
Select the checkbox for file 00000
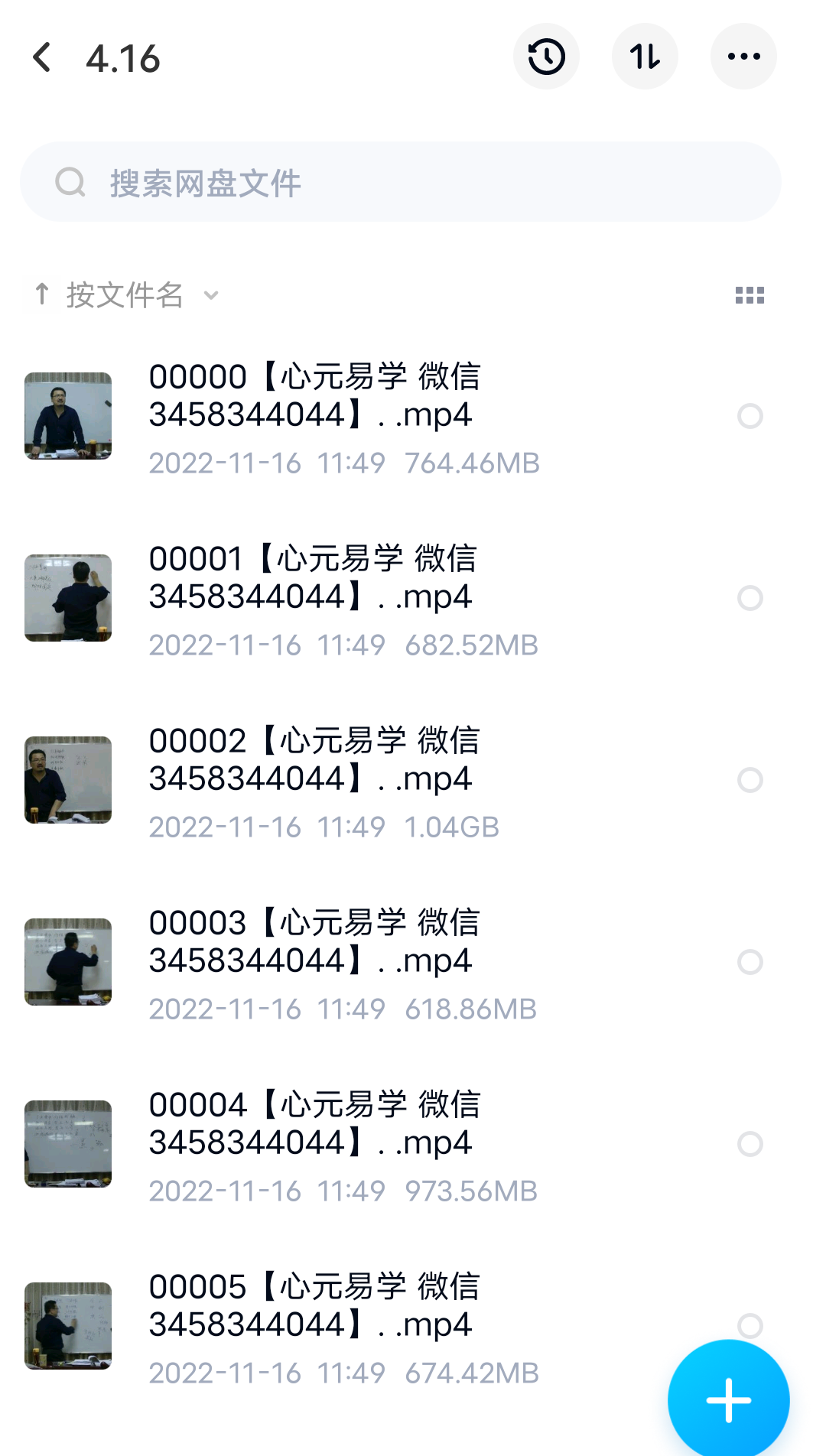(750, 417)
